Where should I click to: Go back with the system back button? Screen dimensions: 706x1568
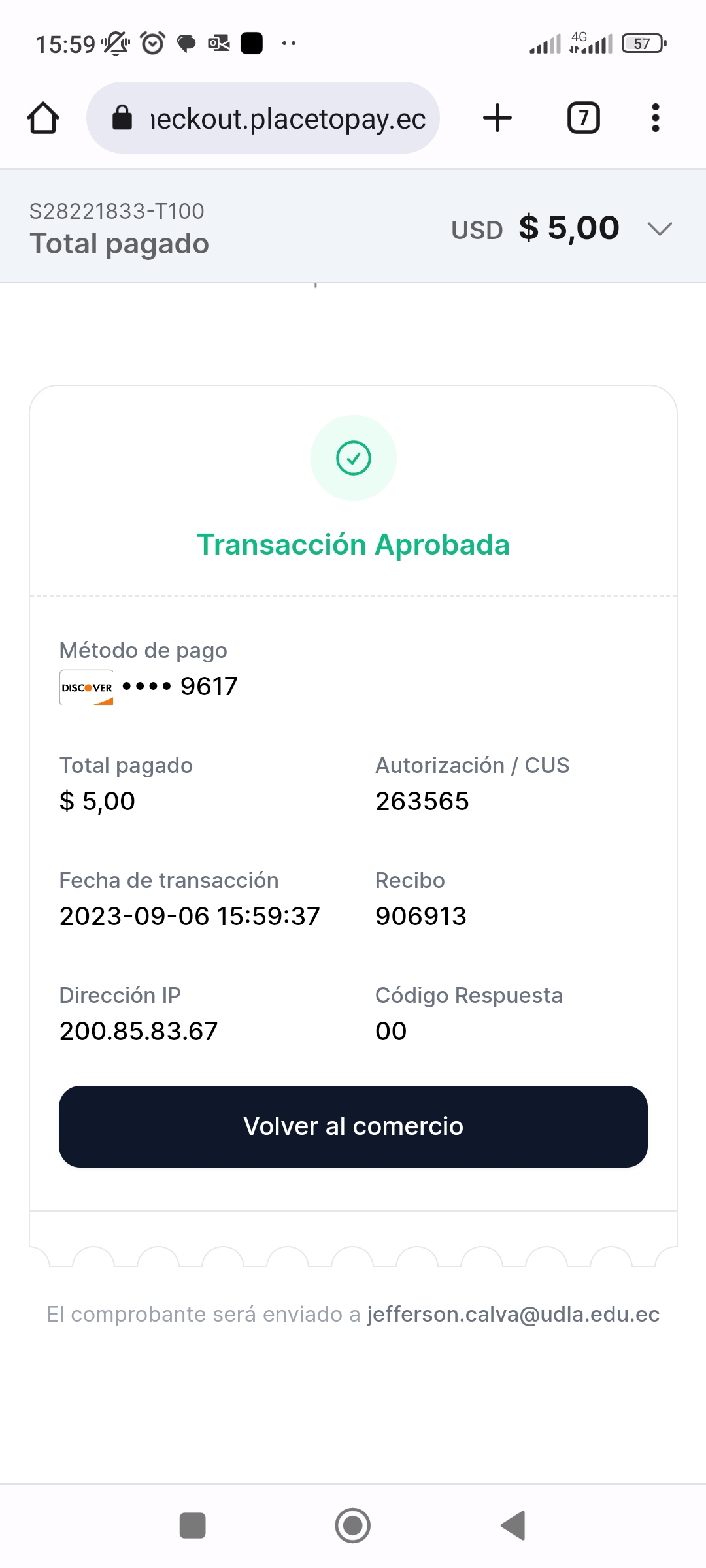tap(514, 1526)
